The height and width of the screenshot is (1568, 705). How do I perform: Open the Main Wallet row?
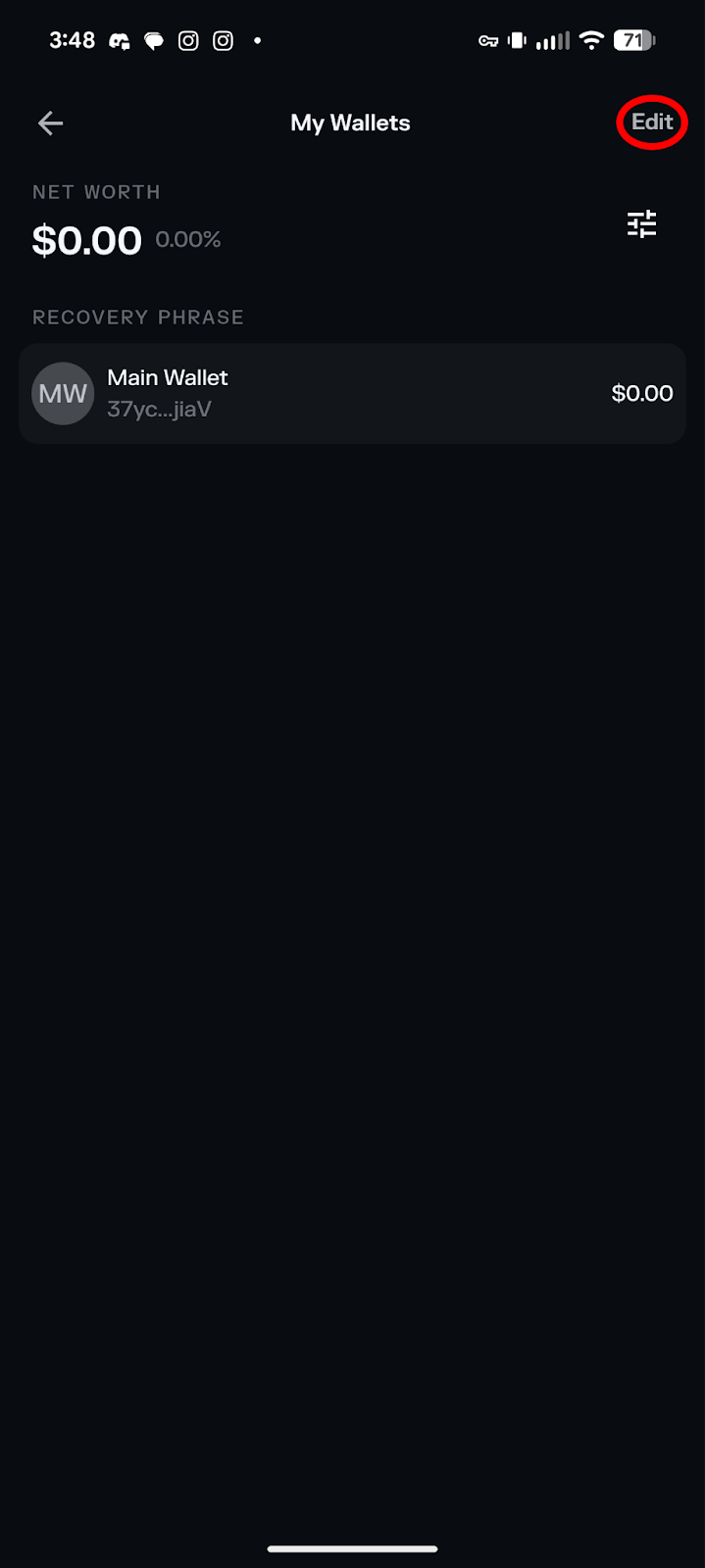point(351,393)
